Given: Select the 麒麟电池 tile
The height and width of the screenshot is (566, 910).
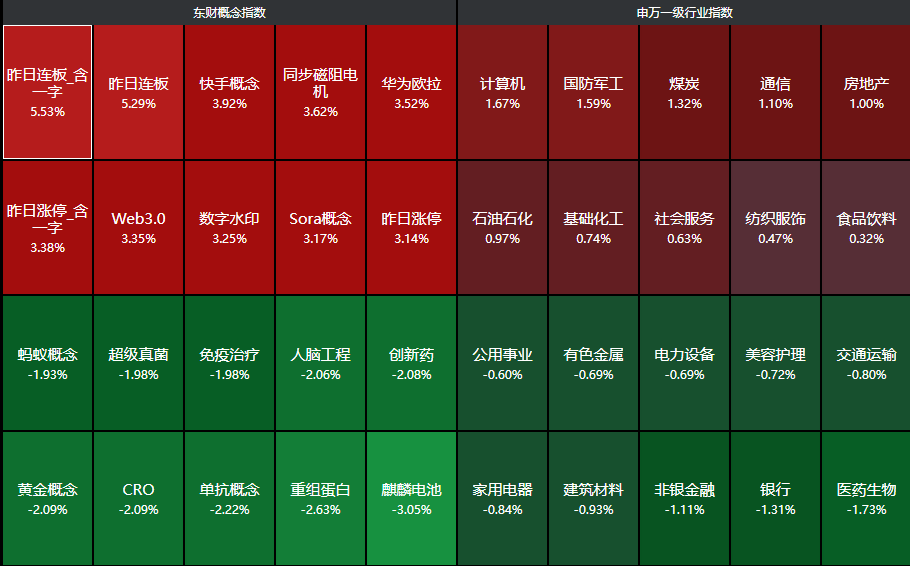Looking at the screenshot, I should click(411, 498).
